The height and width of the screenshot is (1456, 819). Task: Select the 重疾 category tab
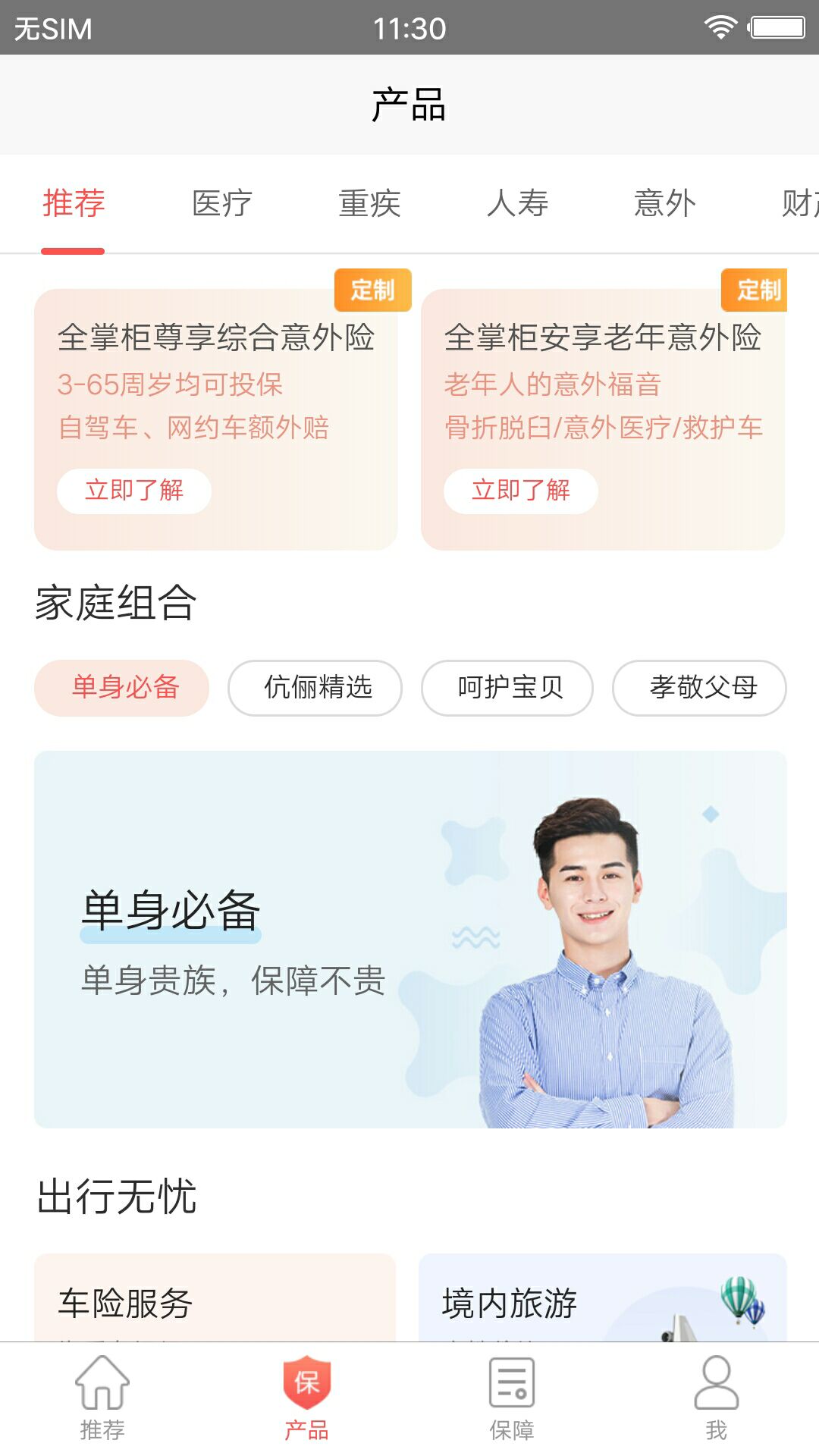click(x=369, y=203)
